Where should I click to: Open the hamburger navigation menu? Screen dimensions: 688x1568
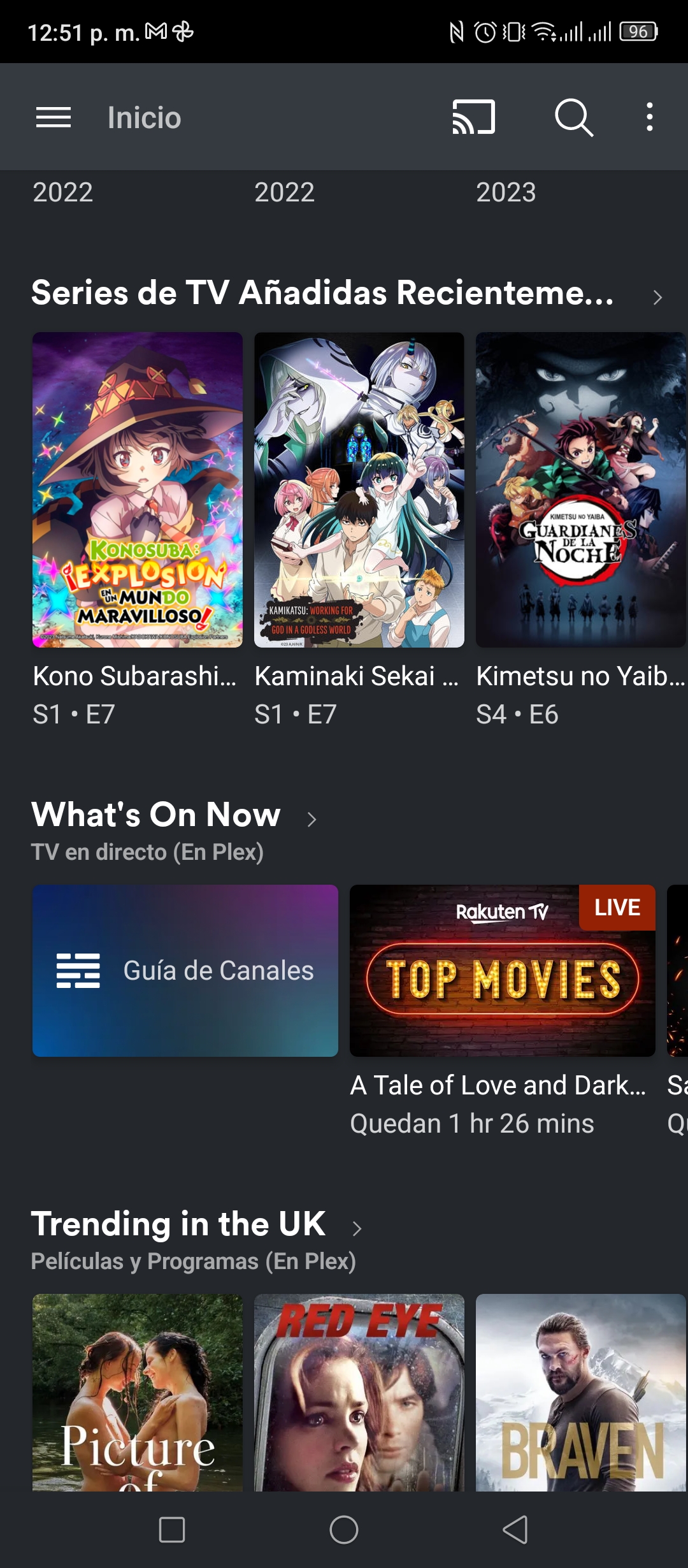coord(54,118)
